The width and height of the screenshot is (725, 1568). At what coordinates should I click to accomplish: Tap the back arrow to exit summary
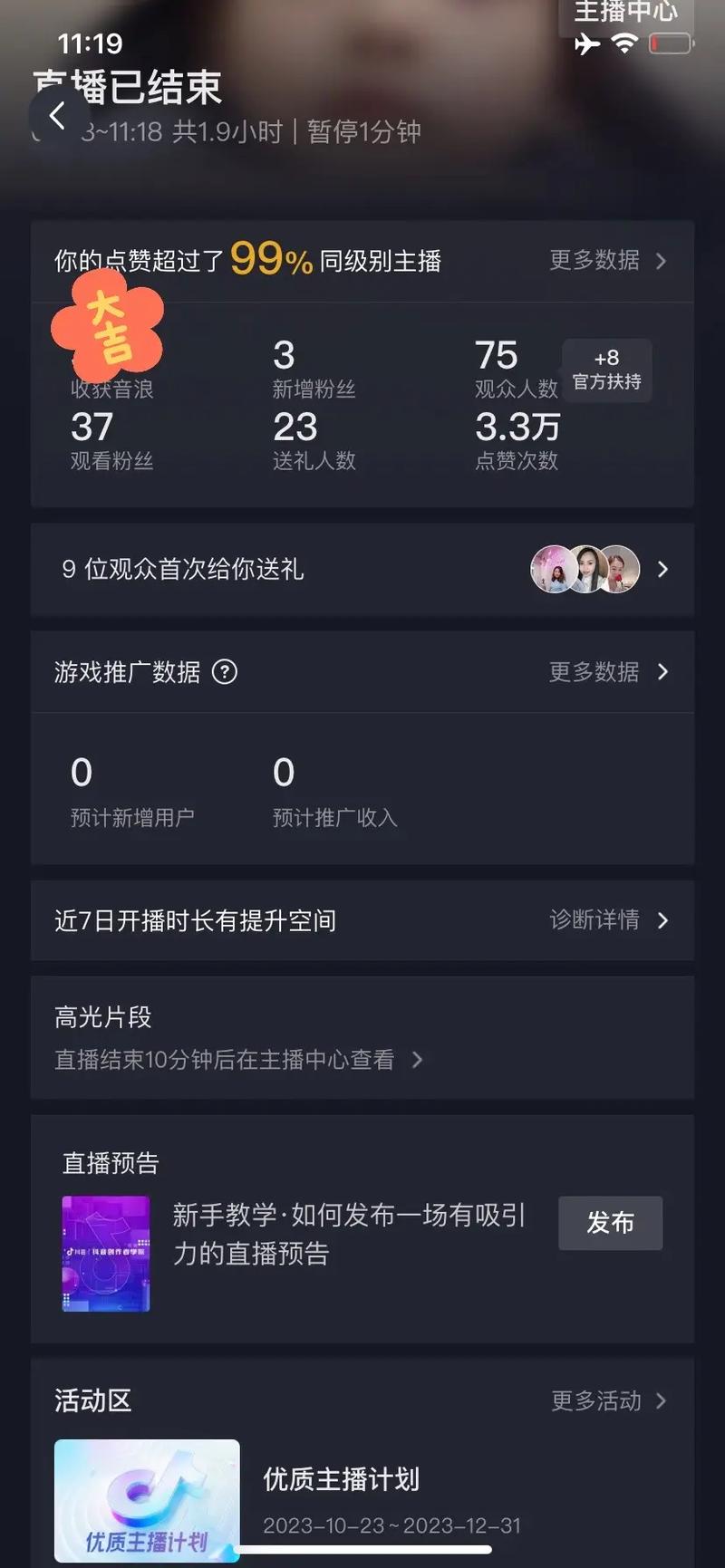pos(58,116)
